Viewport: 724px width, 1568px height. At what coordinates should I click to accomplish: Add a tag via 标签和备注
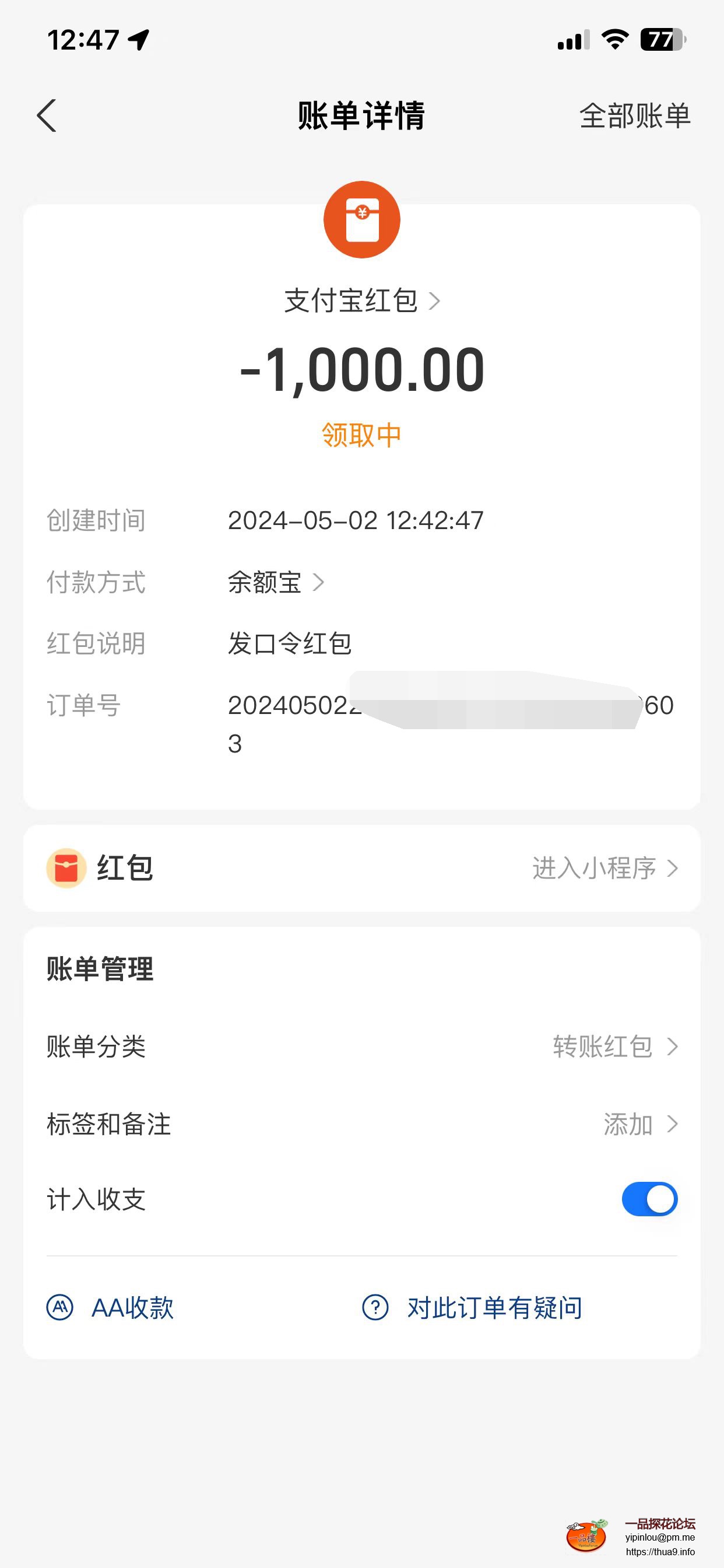(x=639, y=1124)
